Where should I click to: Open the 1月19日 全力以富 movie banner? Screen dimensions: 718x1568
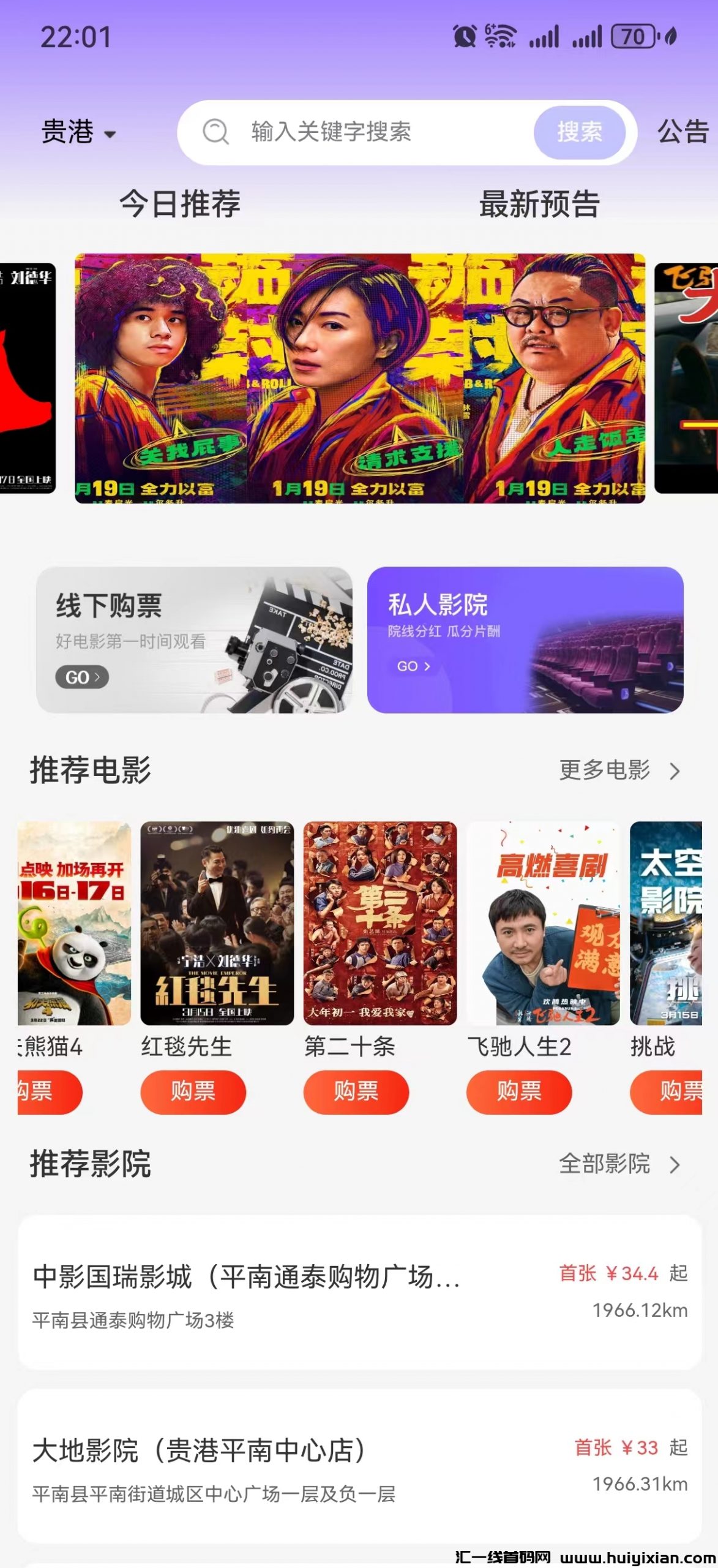coord(360,378)
